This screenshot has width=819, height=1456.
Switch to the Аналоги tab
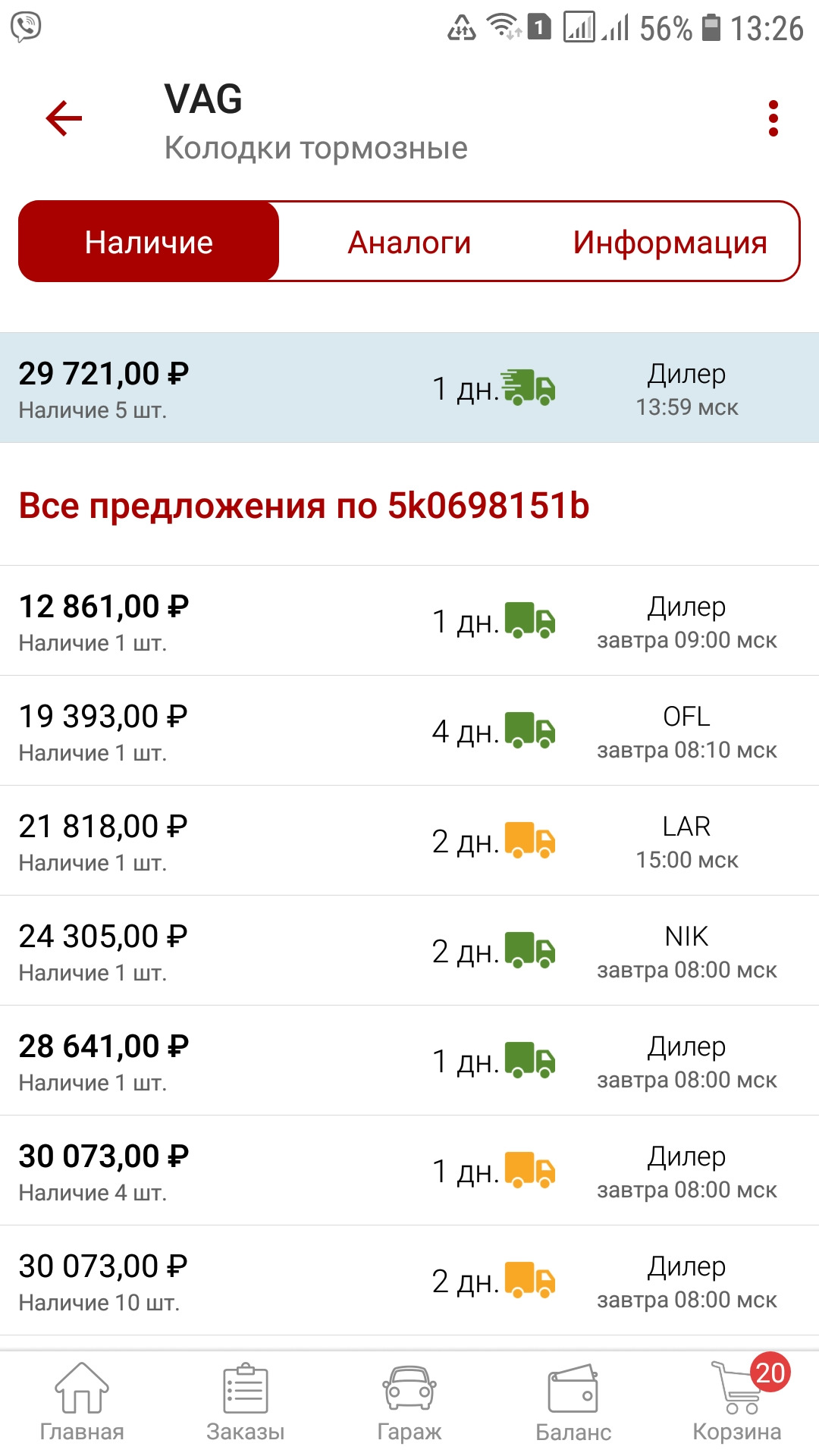tap(409, 242)
